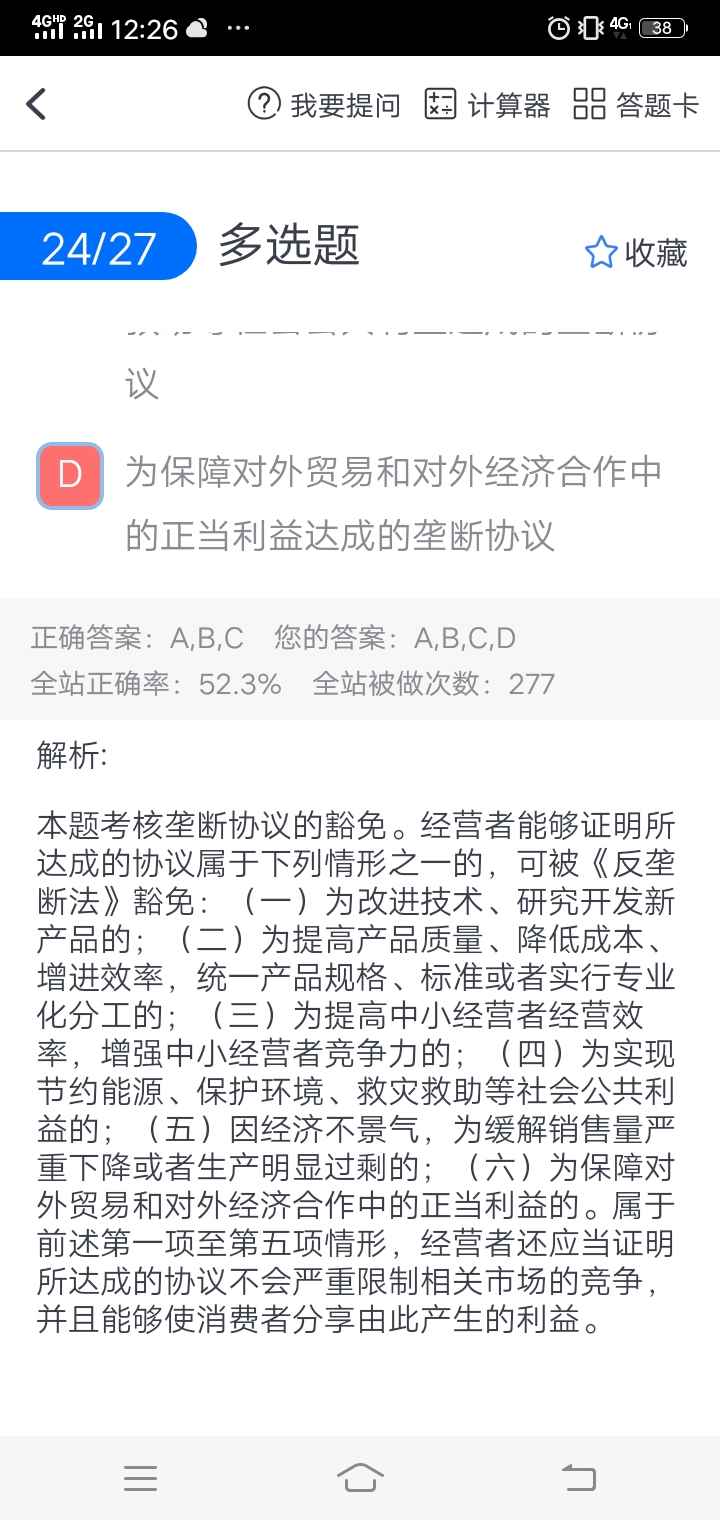Open the 答题卡 answer sheet
Viewport: 720px width, 1520px height.
(636, 104)
